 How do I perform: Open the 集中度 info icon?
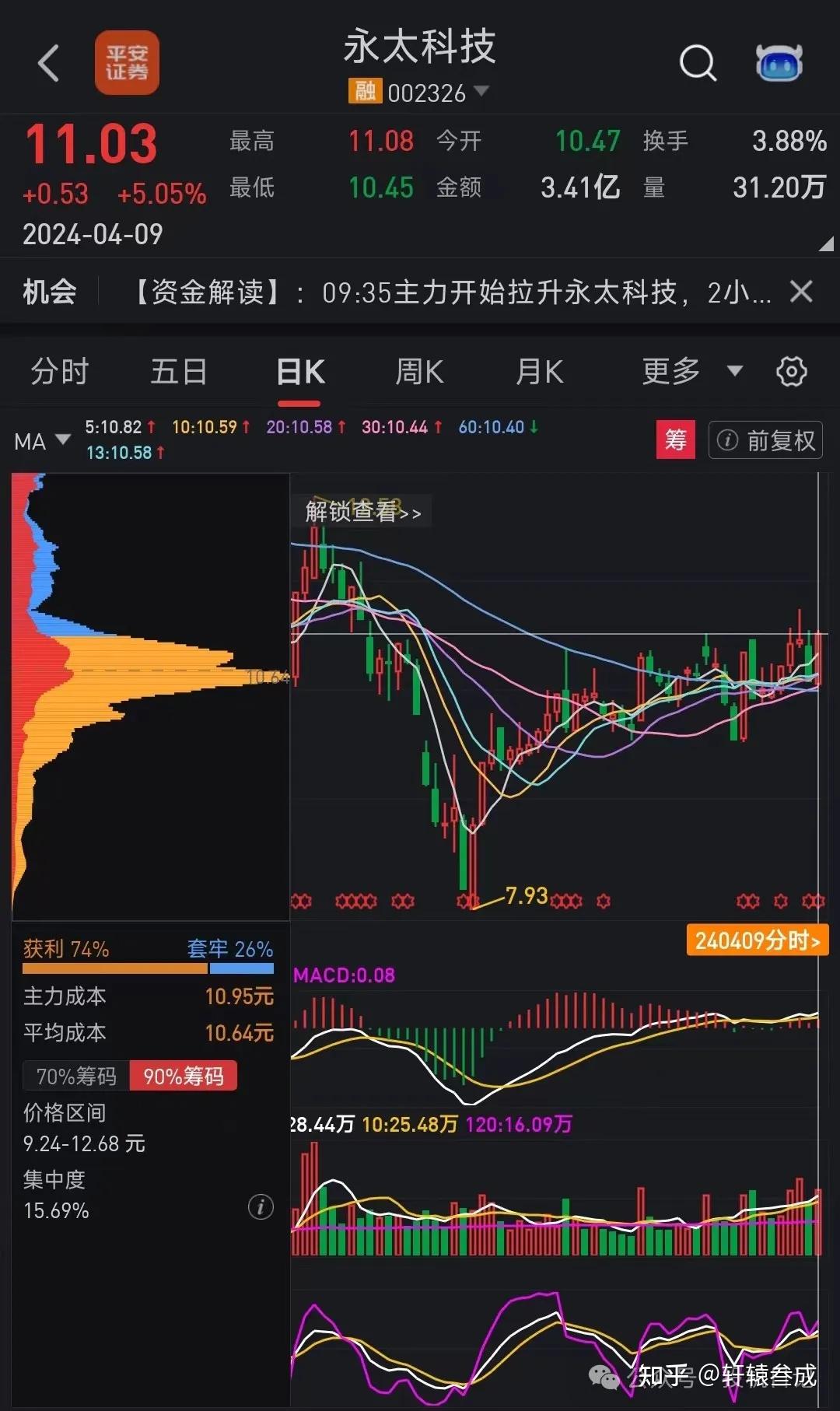[261, 1206]
